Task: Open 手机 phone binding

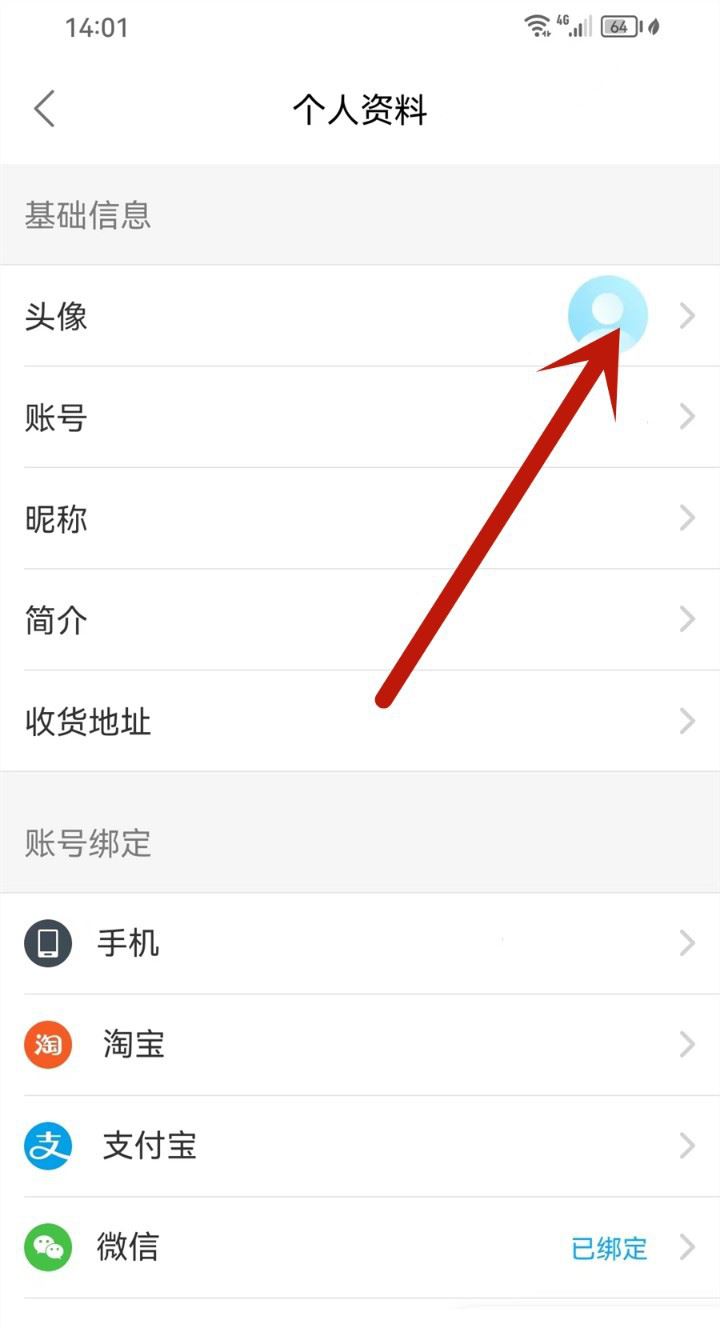Action: [x=360, y=943]
